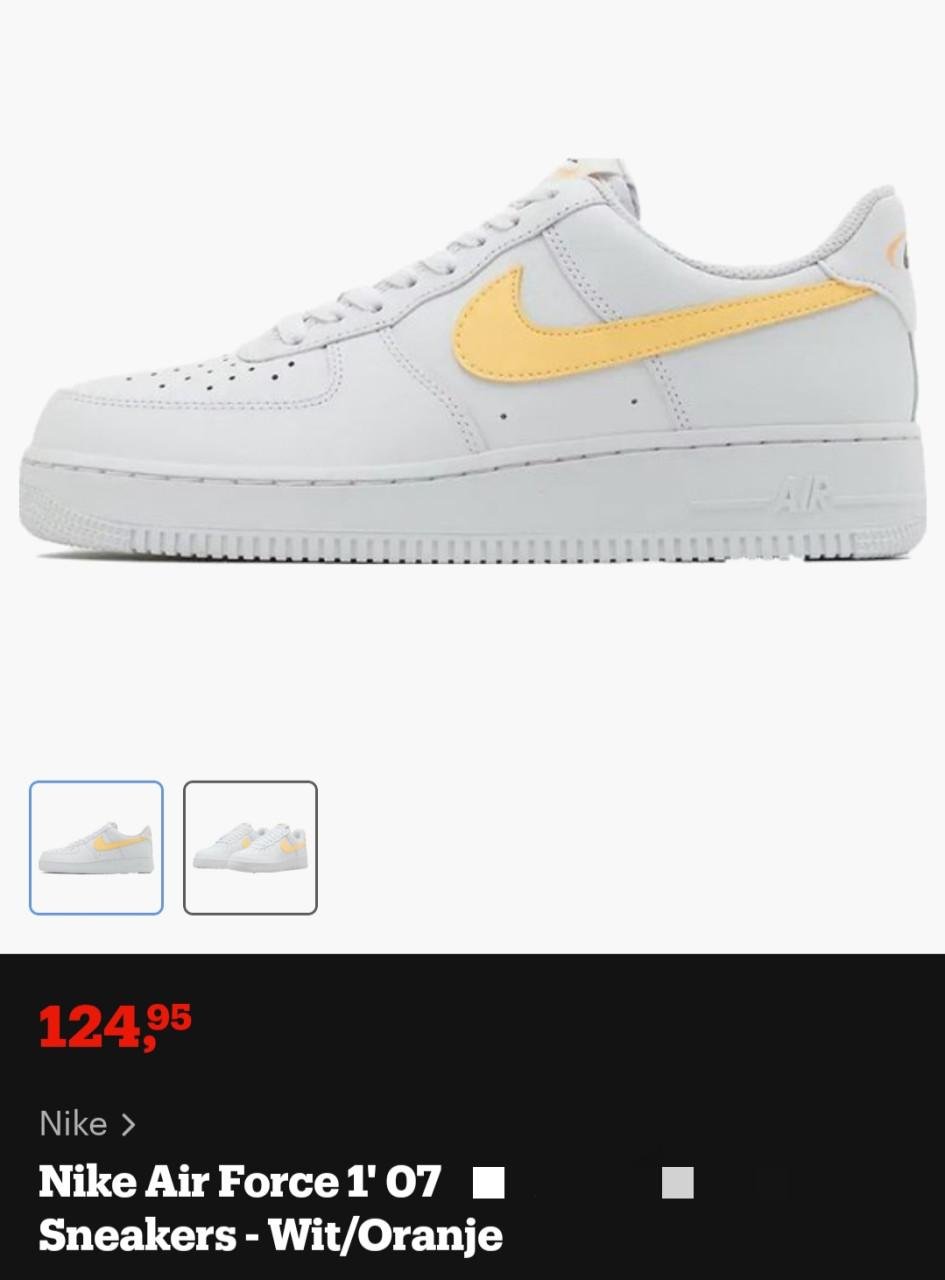Open the Nike brand link
Screen dimensions: 945x1280
tap(86, 1124)
